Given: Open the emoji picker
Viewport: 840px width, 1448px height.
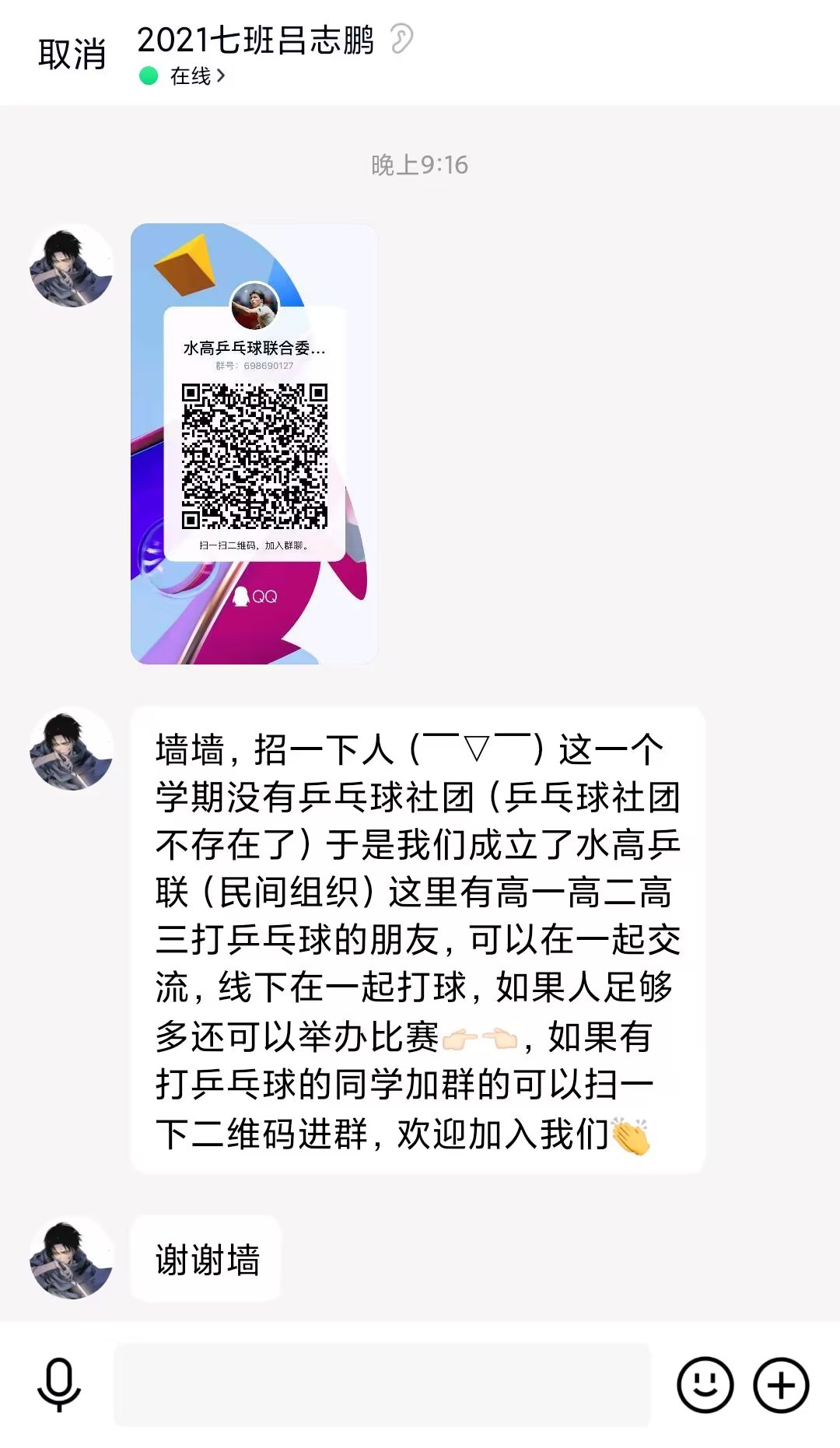Looking at the screenshot, I should pyautogui.click(x=705, y=1385).
